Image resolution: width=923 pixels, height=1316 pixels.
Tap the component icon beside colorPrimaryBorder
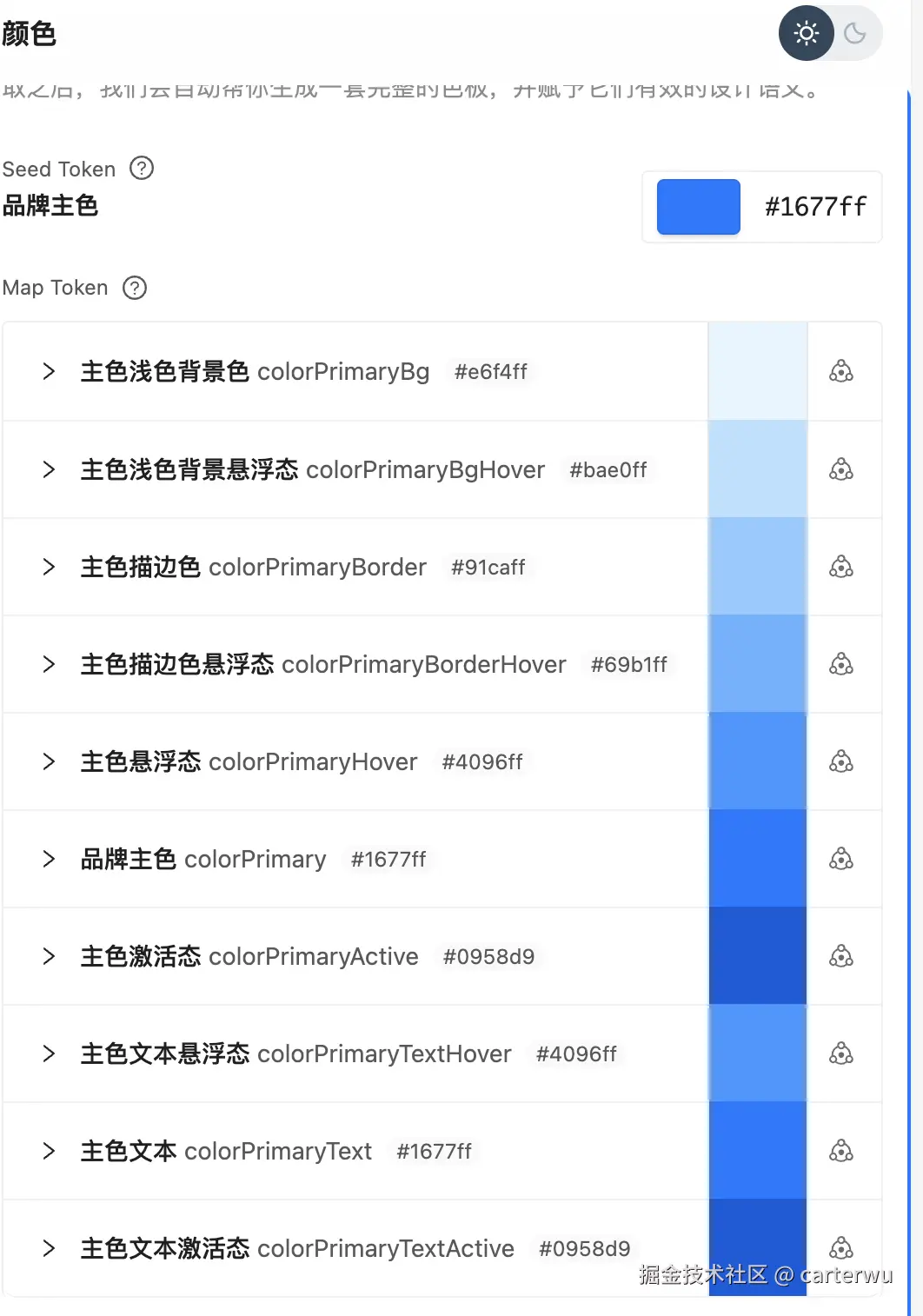(840, 568)
